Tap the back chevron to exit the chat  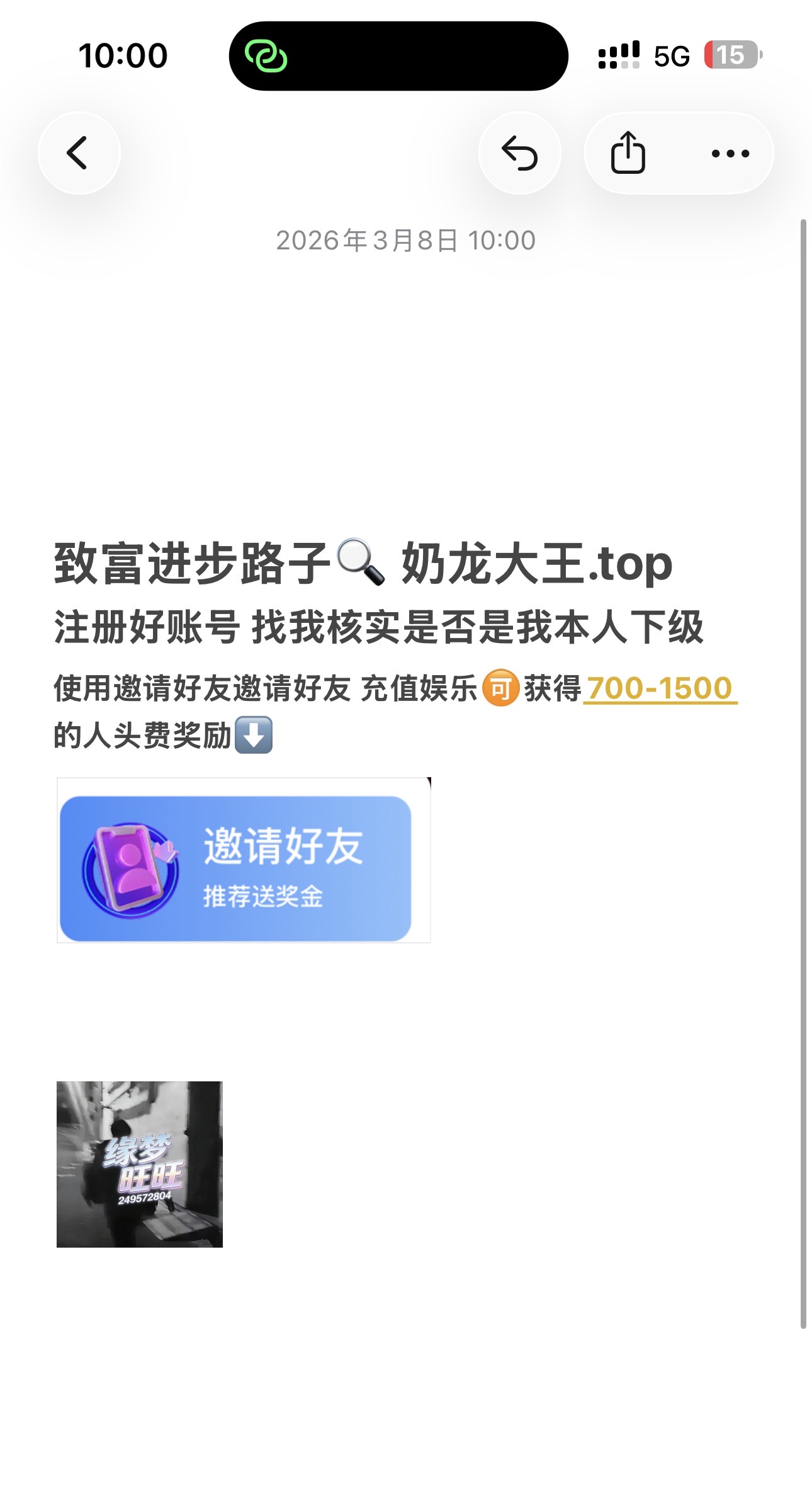coord(78,154)
